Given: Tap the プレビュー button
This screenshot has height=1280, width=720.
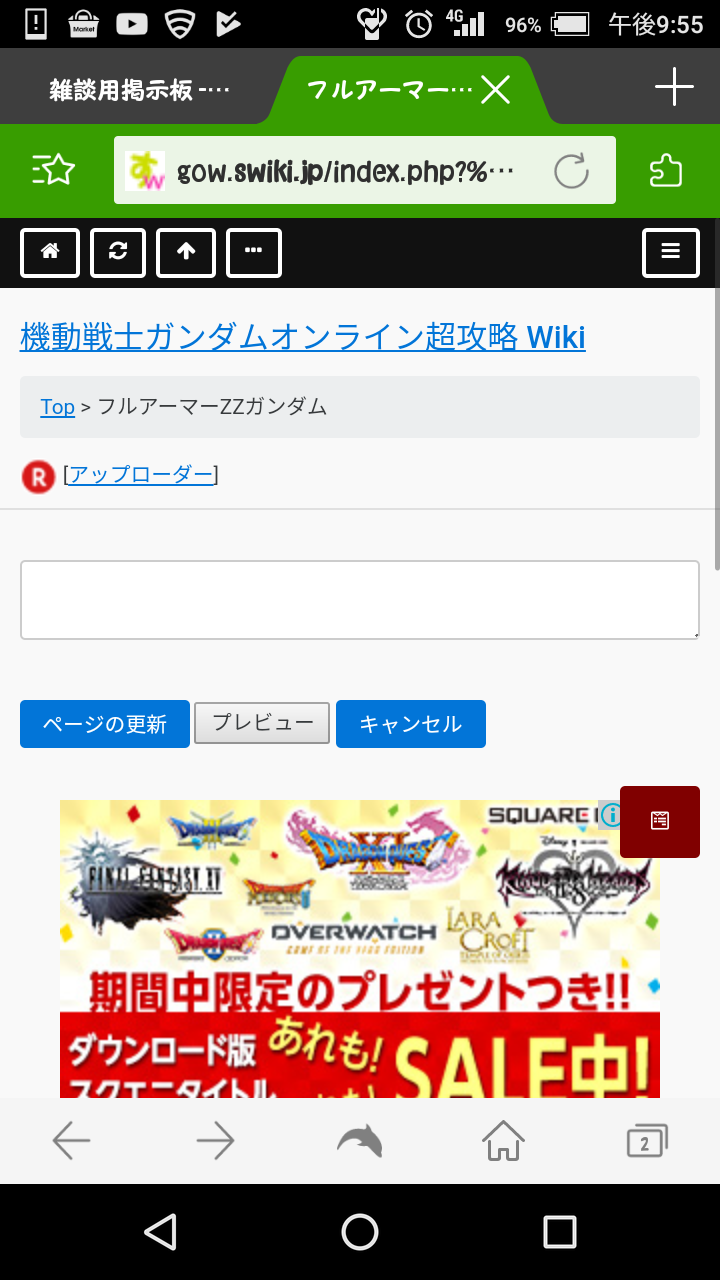Looking at the screenshot, I should click(x=262, y=723).
